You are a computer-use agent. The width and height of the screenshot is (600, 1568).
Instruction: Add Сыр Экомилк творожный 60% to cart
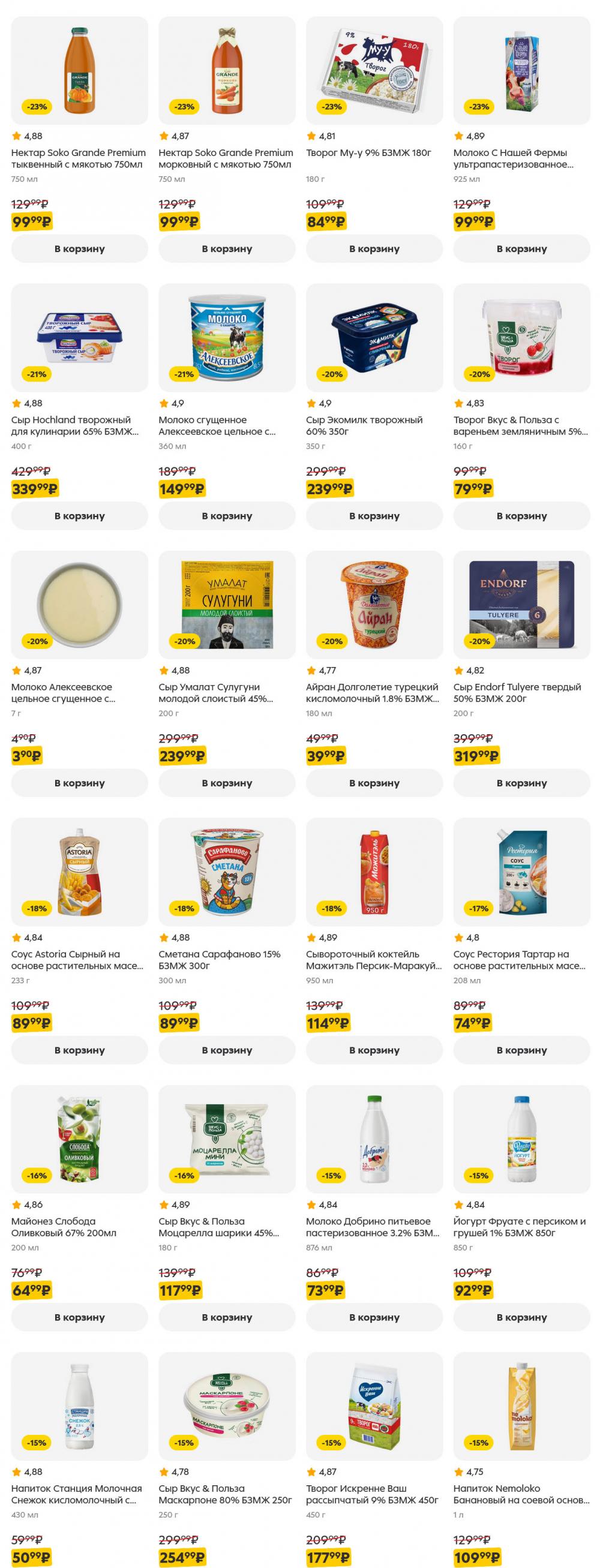click(x=374, y=515)
